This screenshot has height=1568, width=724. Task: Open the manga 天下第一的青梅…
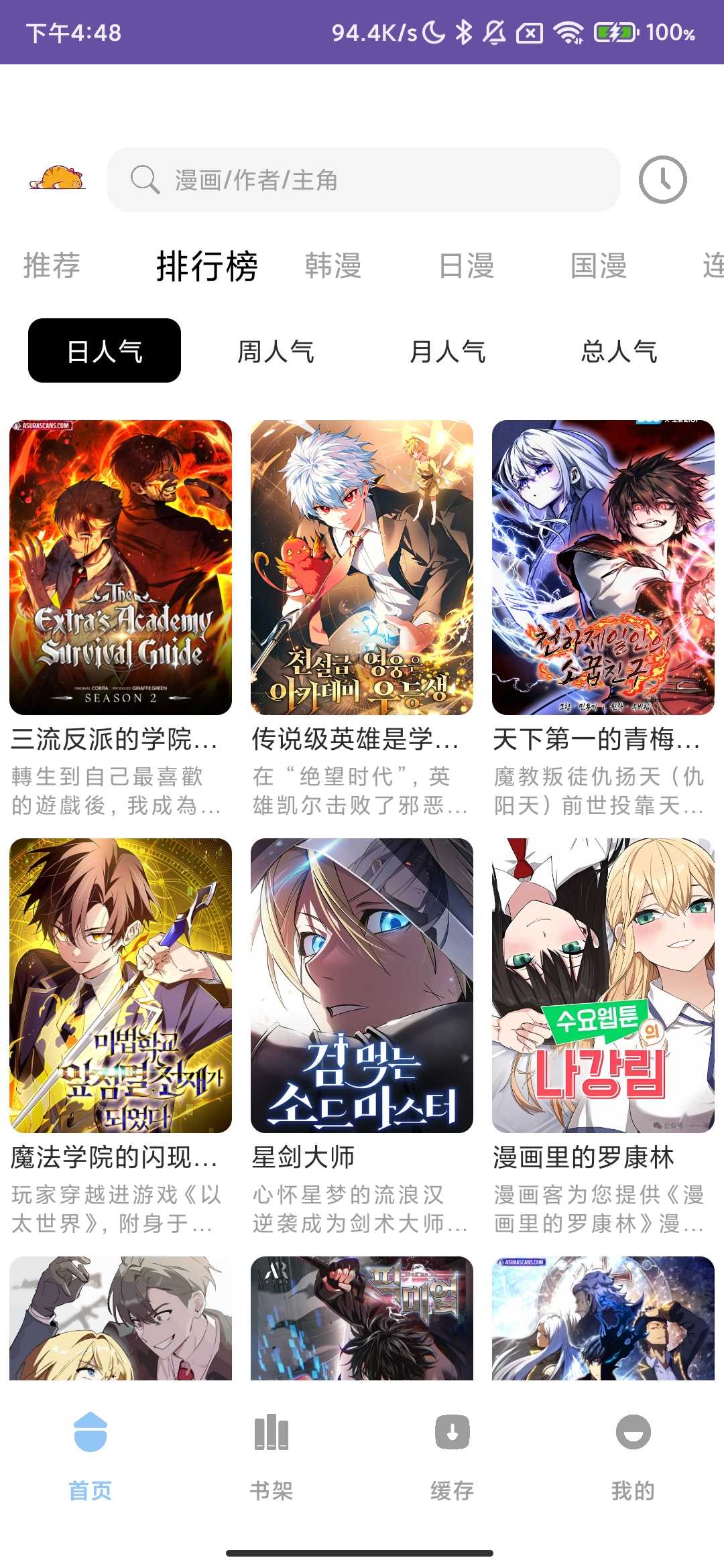pos(603,568)
